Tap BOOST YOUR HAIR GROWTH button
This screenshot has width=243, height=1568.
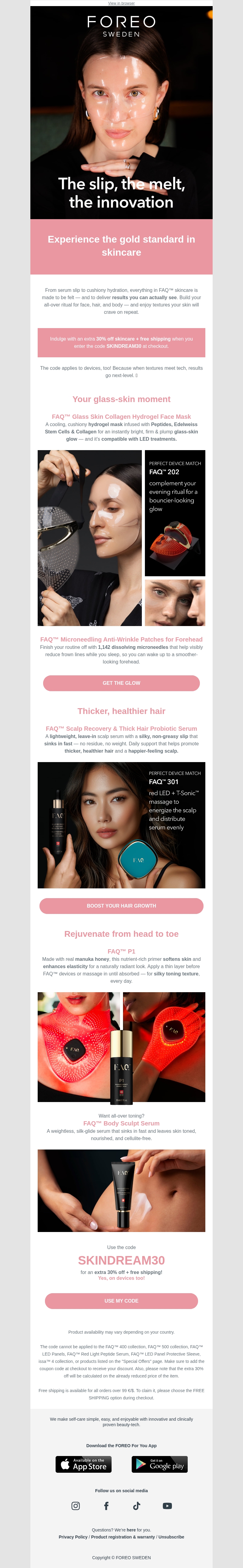click(122, 906)
